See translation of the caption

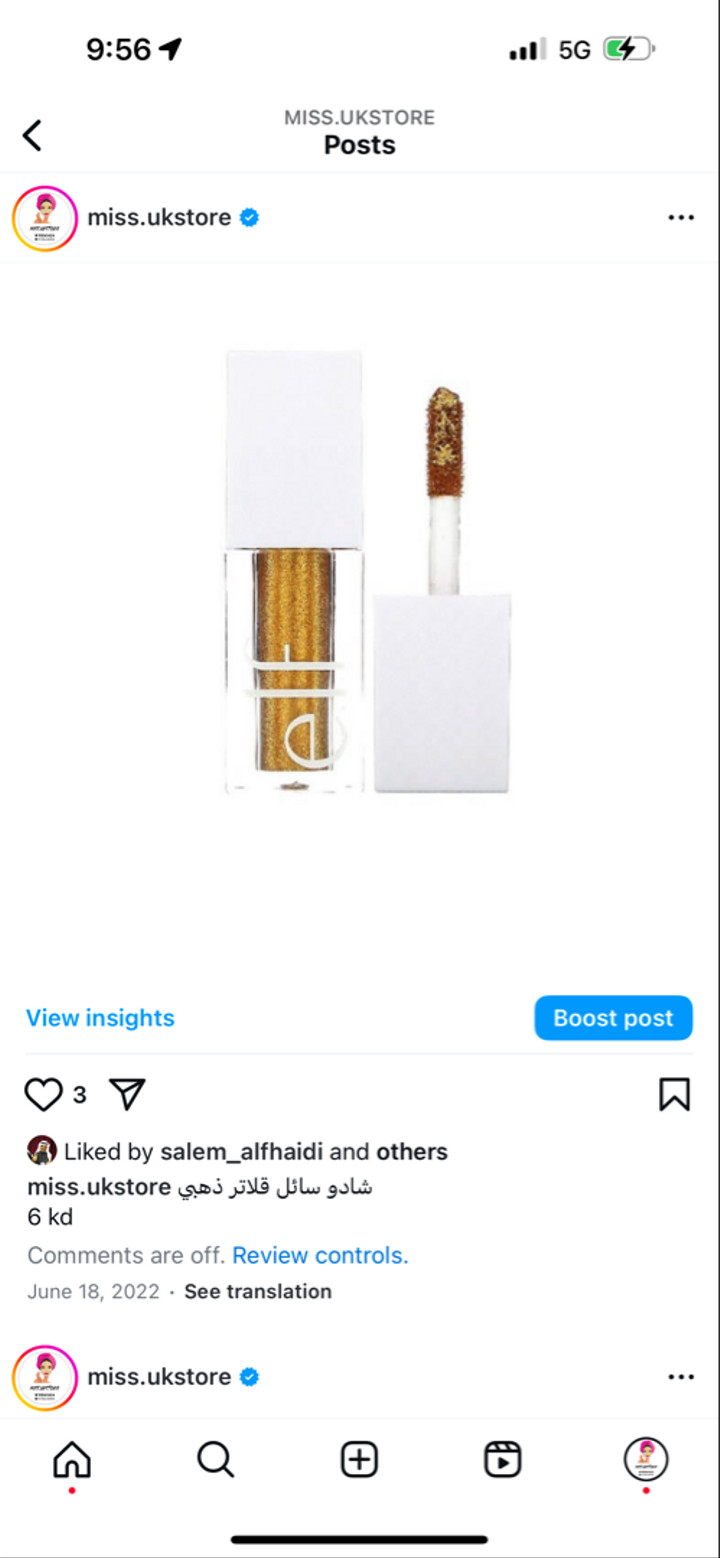258,1291
